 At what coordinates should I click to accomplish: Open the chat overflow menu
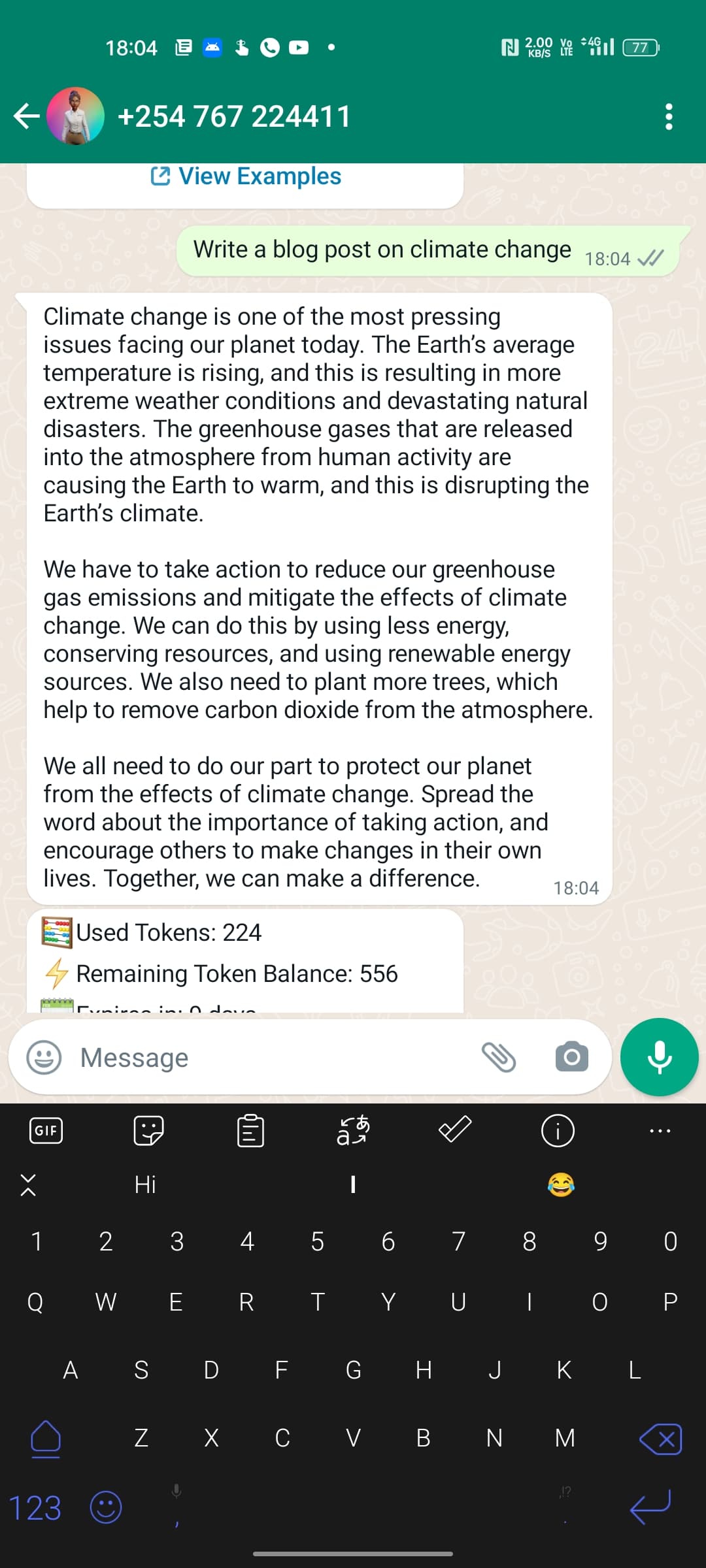click(668, 116)
